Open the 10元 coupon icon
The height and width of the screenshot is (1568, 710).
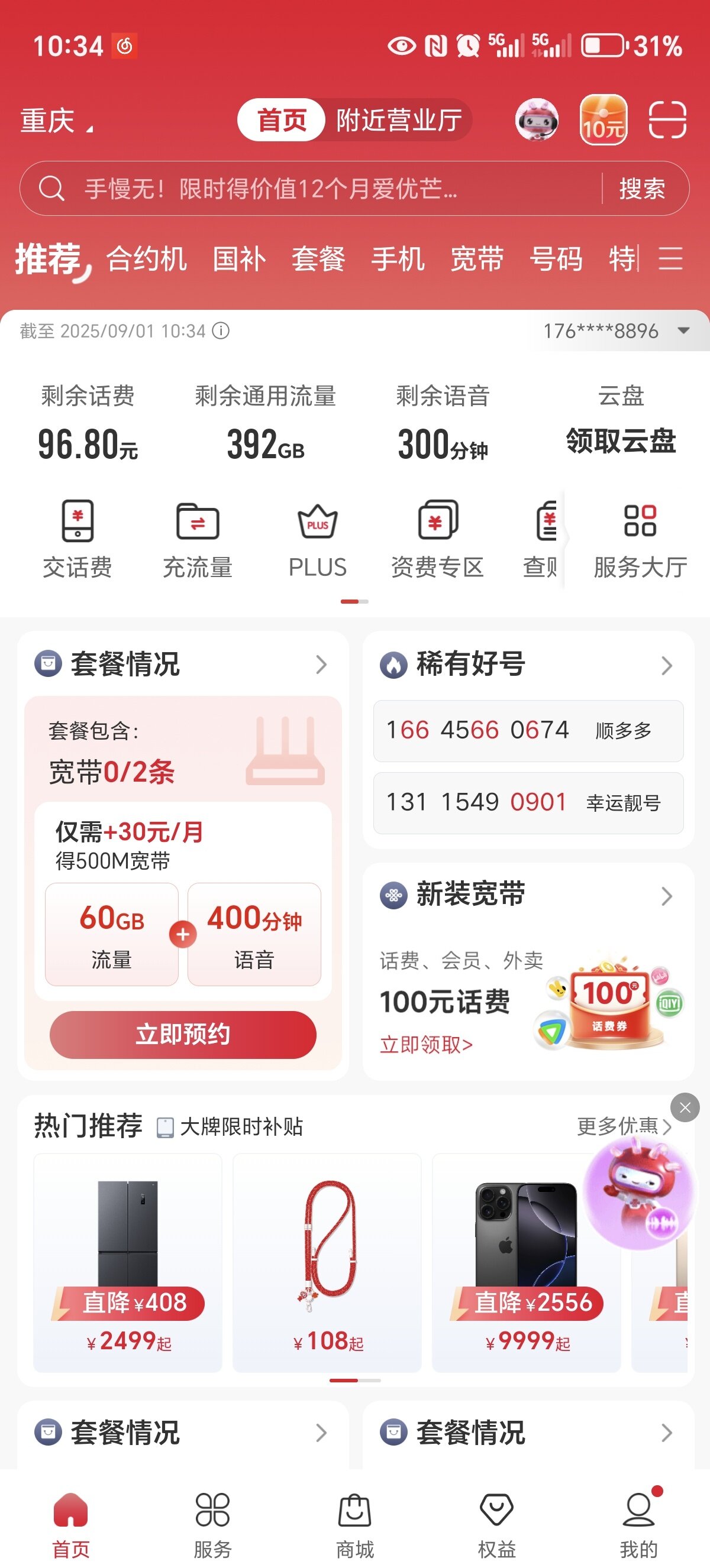pyautogui.click(x=603, y=120)
